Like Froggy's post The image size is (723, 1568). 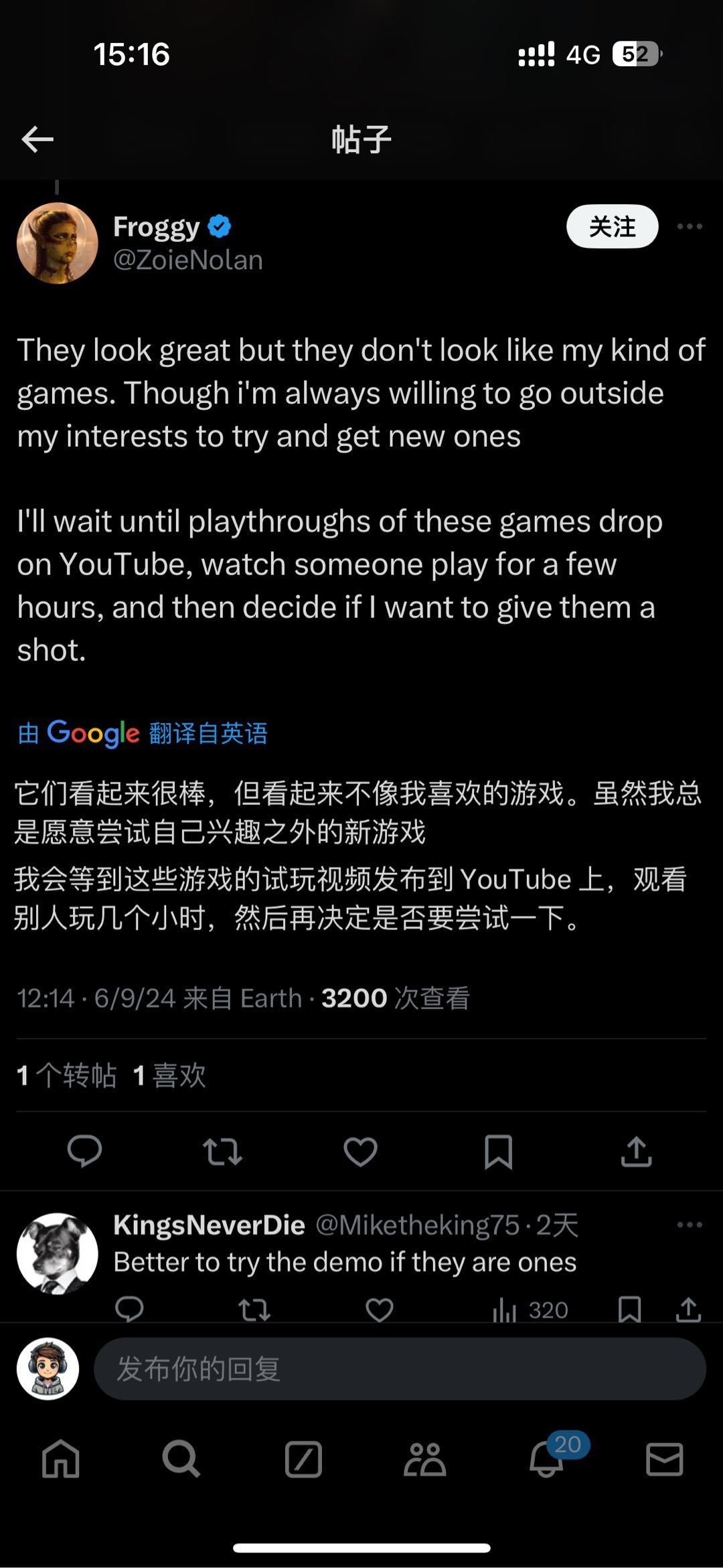tap(360, 1152)
